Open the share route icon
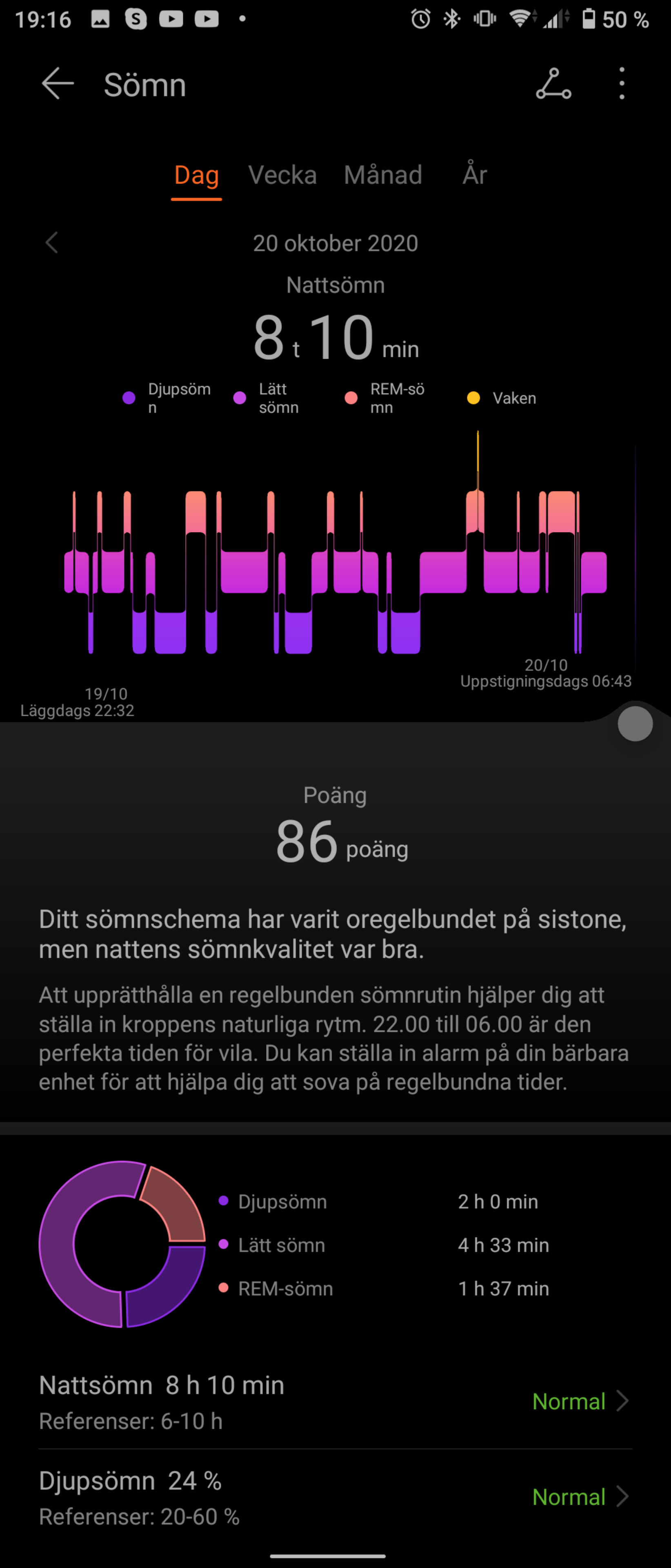This screenshot has width=671, height=1568. (553, 84)
